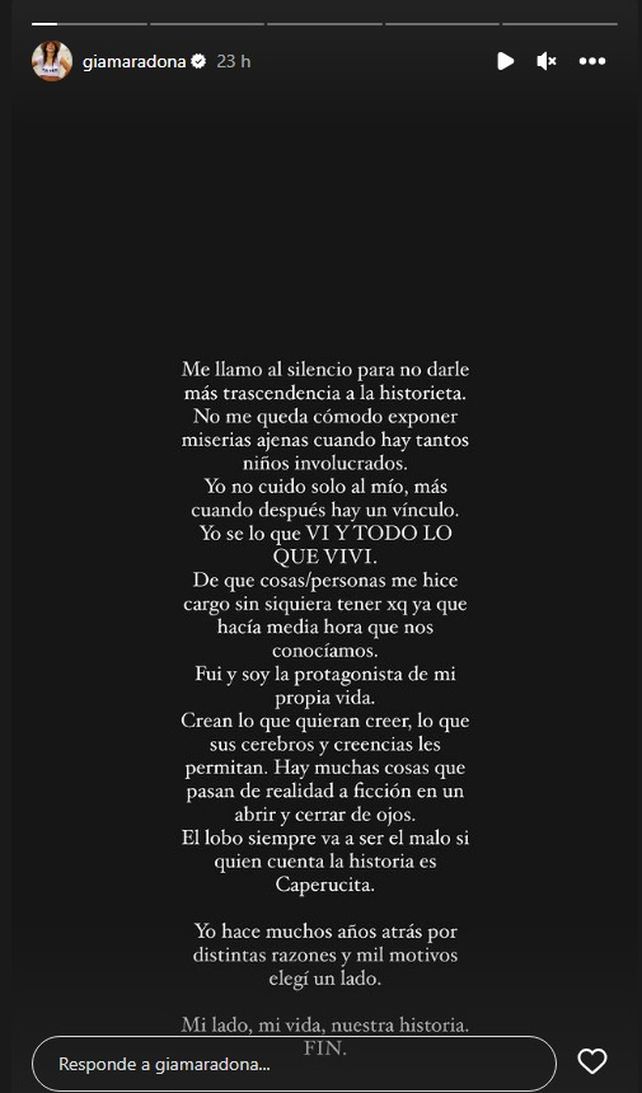
Task: Tap the Responde a giamaradona reply field
Action: [x=294, y=1064]
